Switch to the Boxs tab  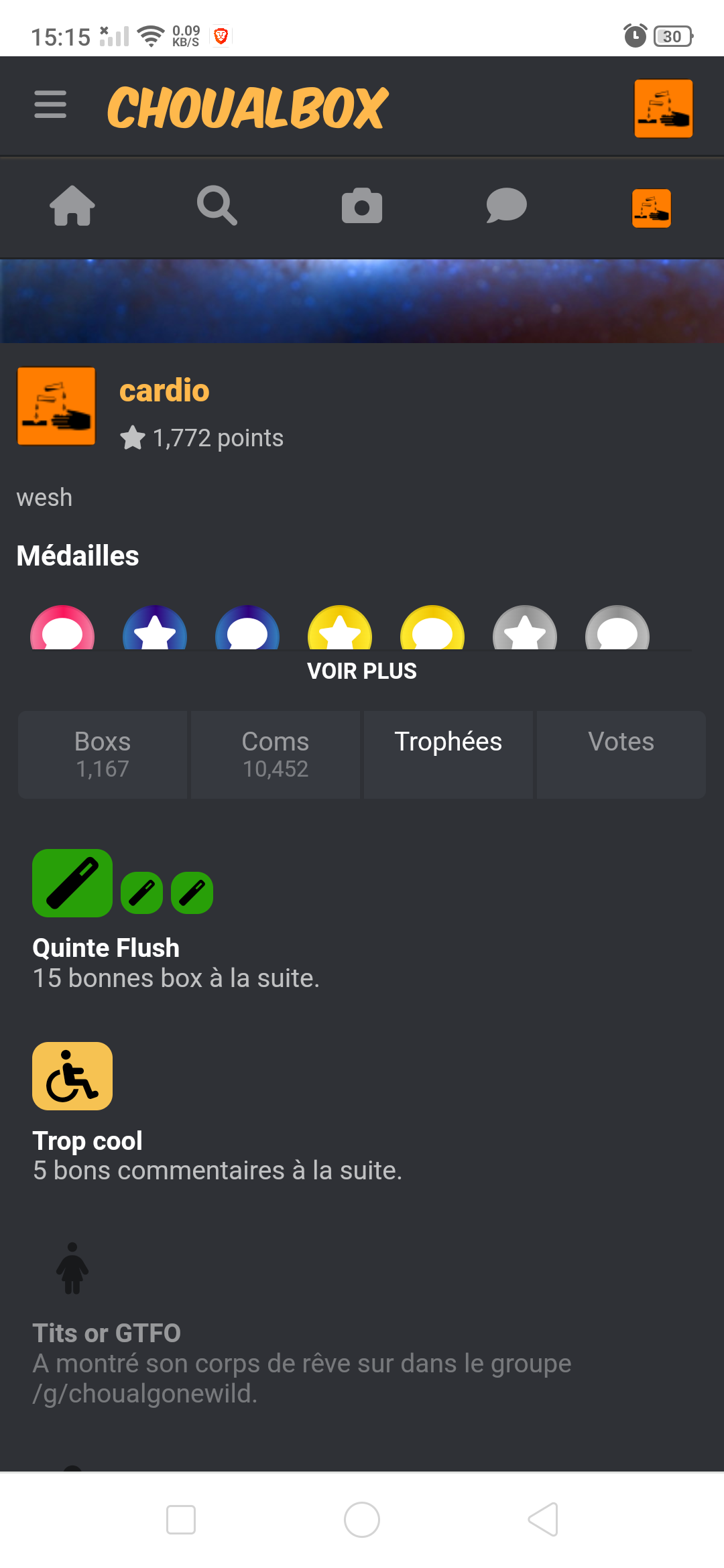[103, 755]
